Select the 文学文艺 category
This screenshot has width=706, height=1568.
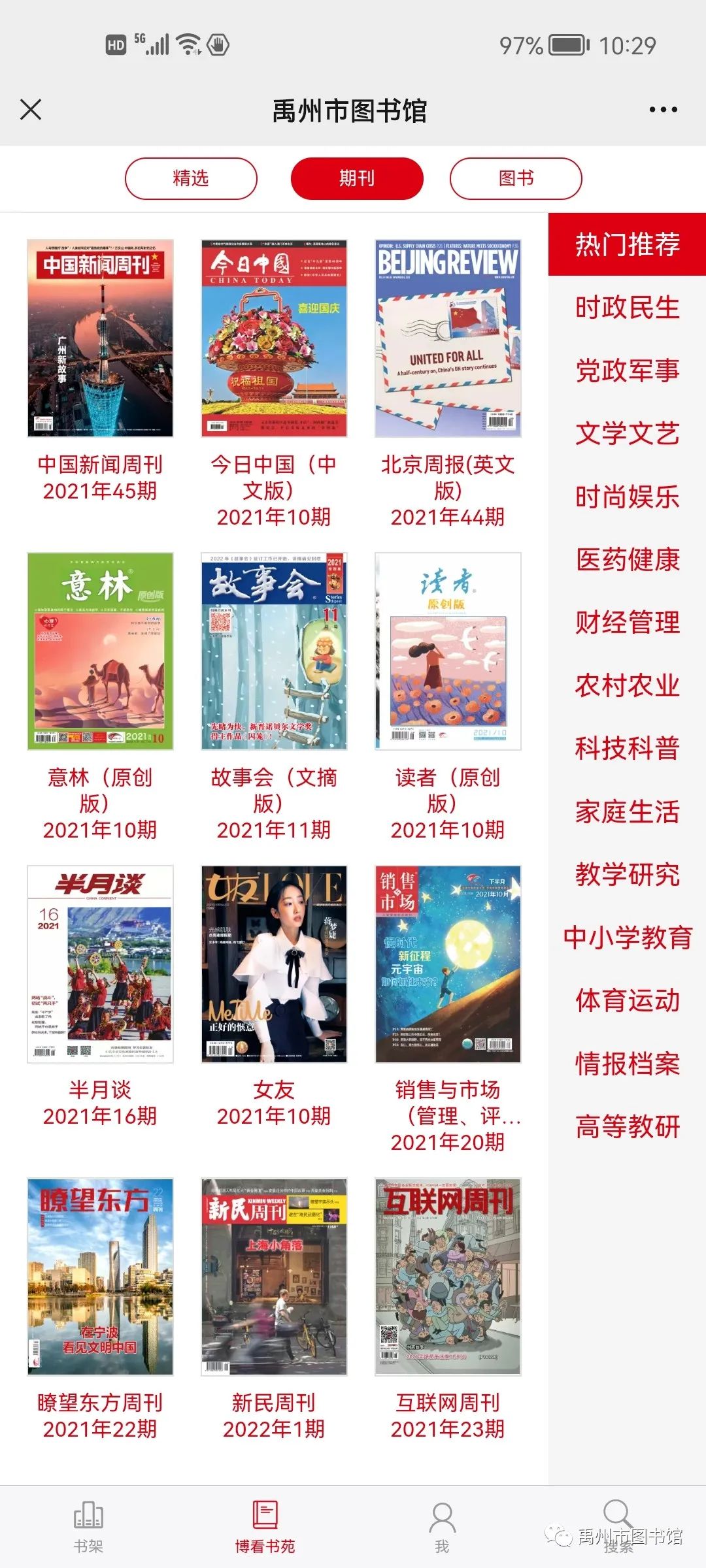click(627, 434)
